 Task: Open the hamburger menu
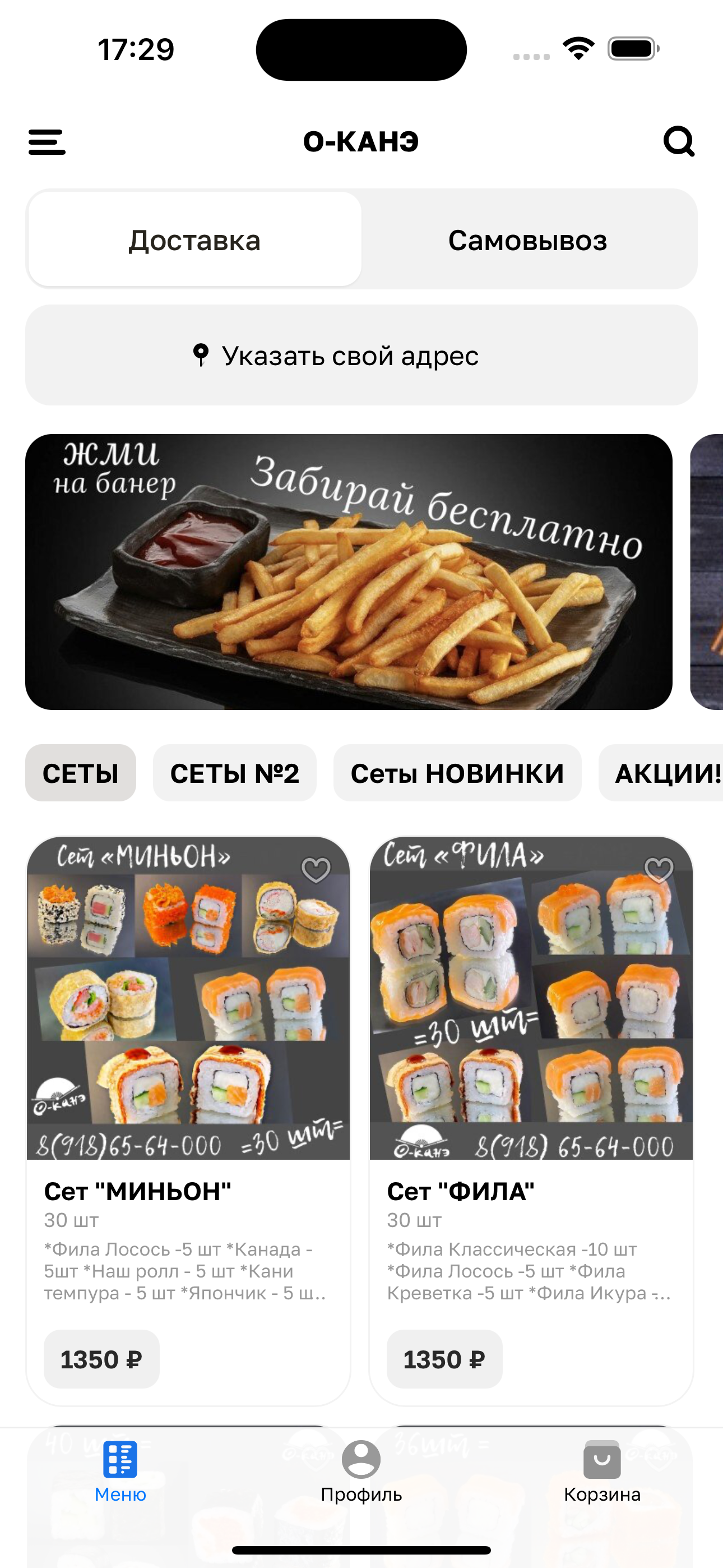[x=47, y=142]
